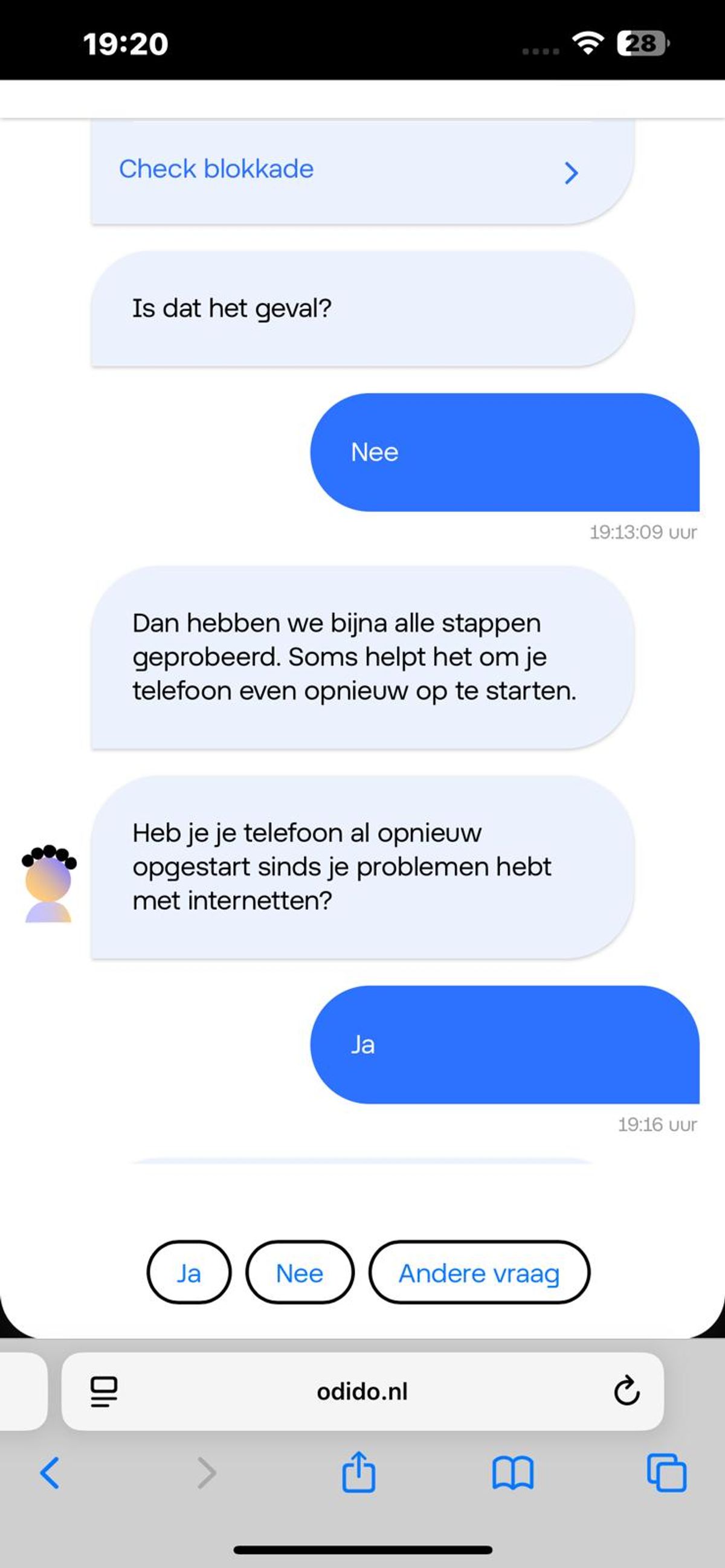The height and width of the screenshot is (1568, 725).
Task: Reload the odido.nl page
Action: [626, 1391]
